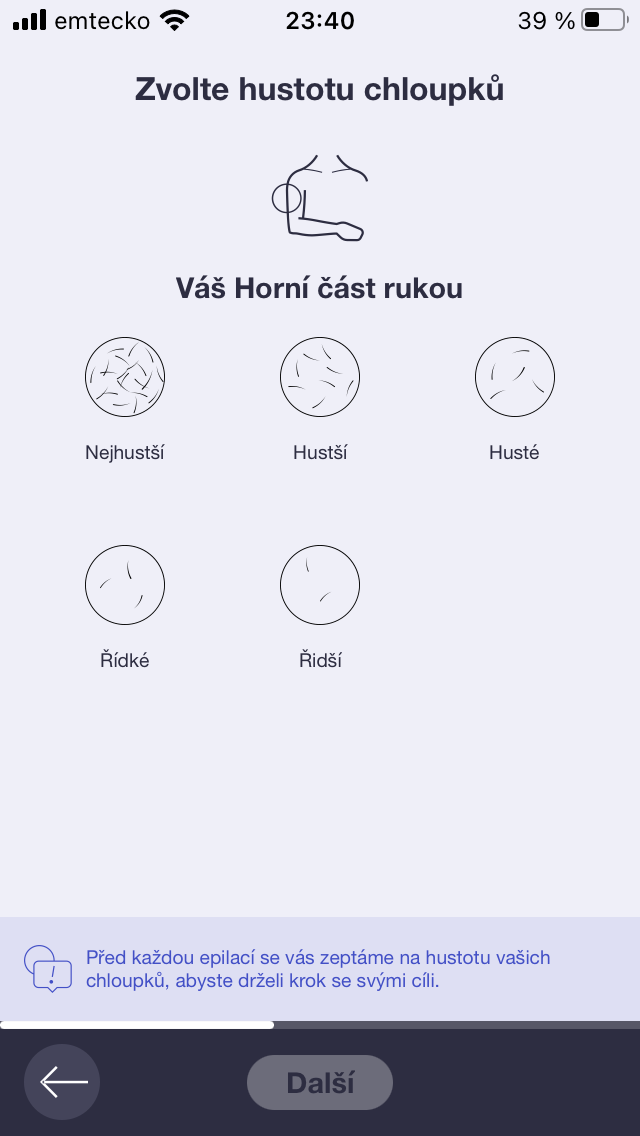Select the Nejhustší hair density option
Viewport: 640px width, 1136px height.
[x=125, y=377]
